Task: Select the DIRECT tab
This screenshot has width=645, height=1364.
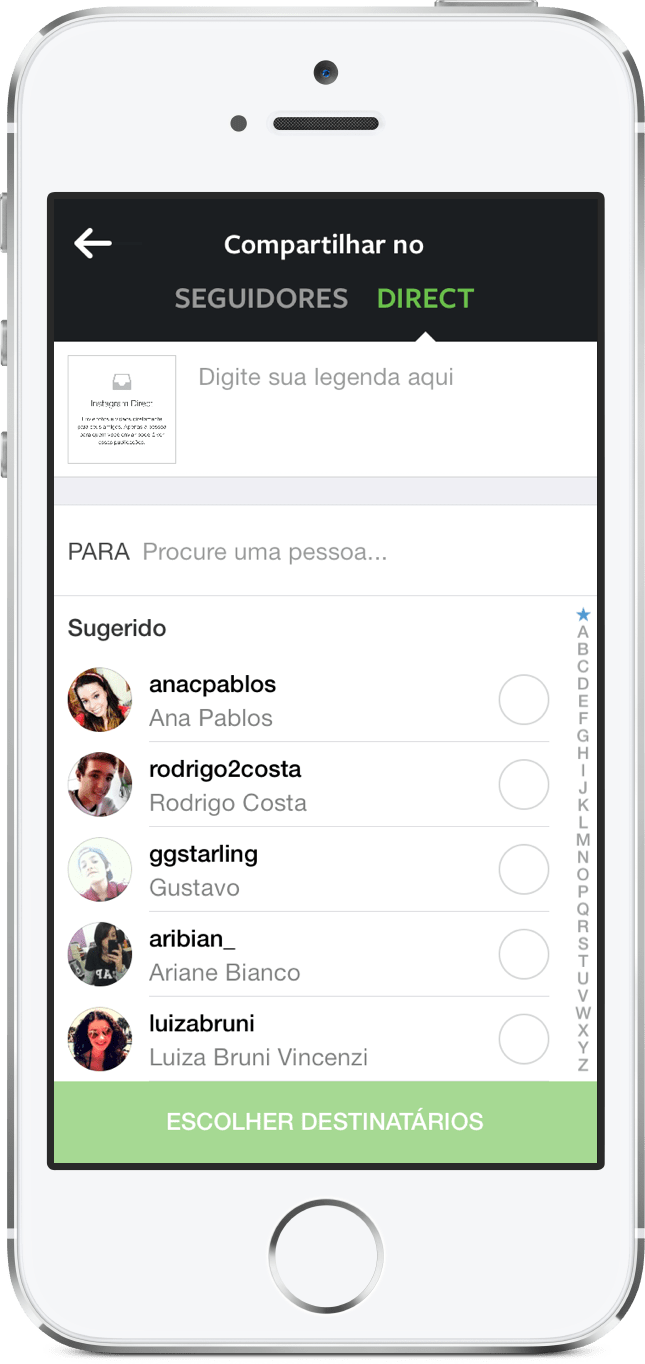Action: tap(425, 298)
